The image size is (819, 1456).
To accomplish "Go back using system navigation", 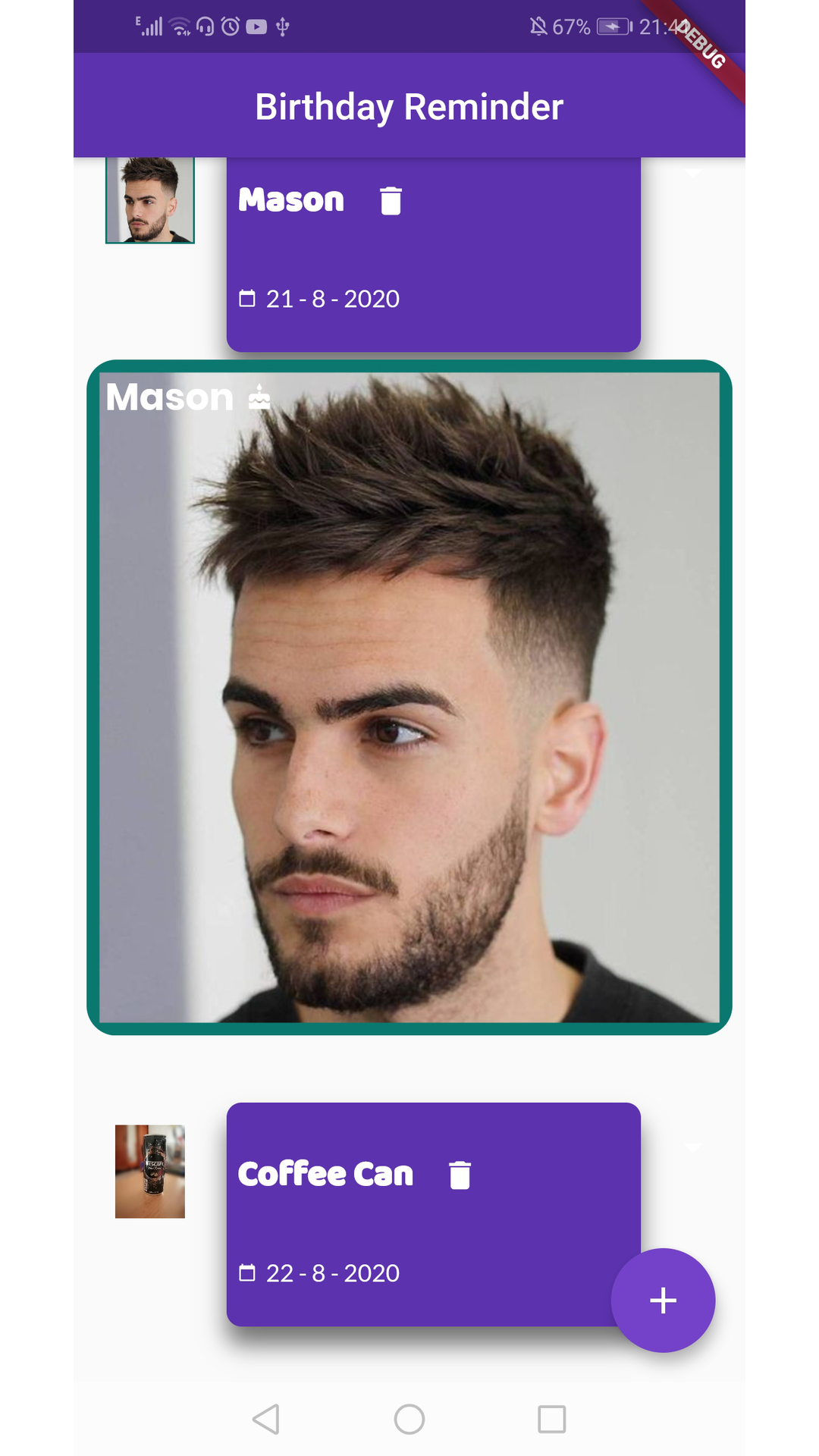I will (266, 1419).
